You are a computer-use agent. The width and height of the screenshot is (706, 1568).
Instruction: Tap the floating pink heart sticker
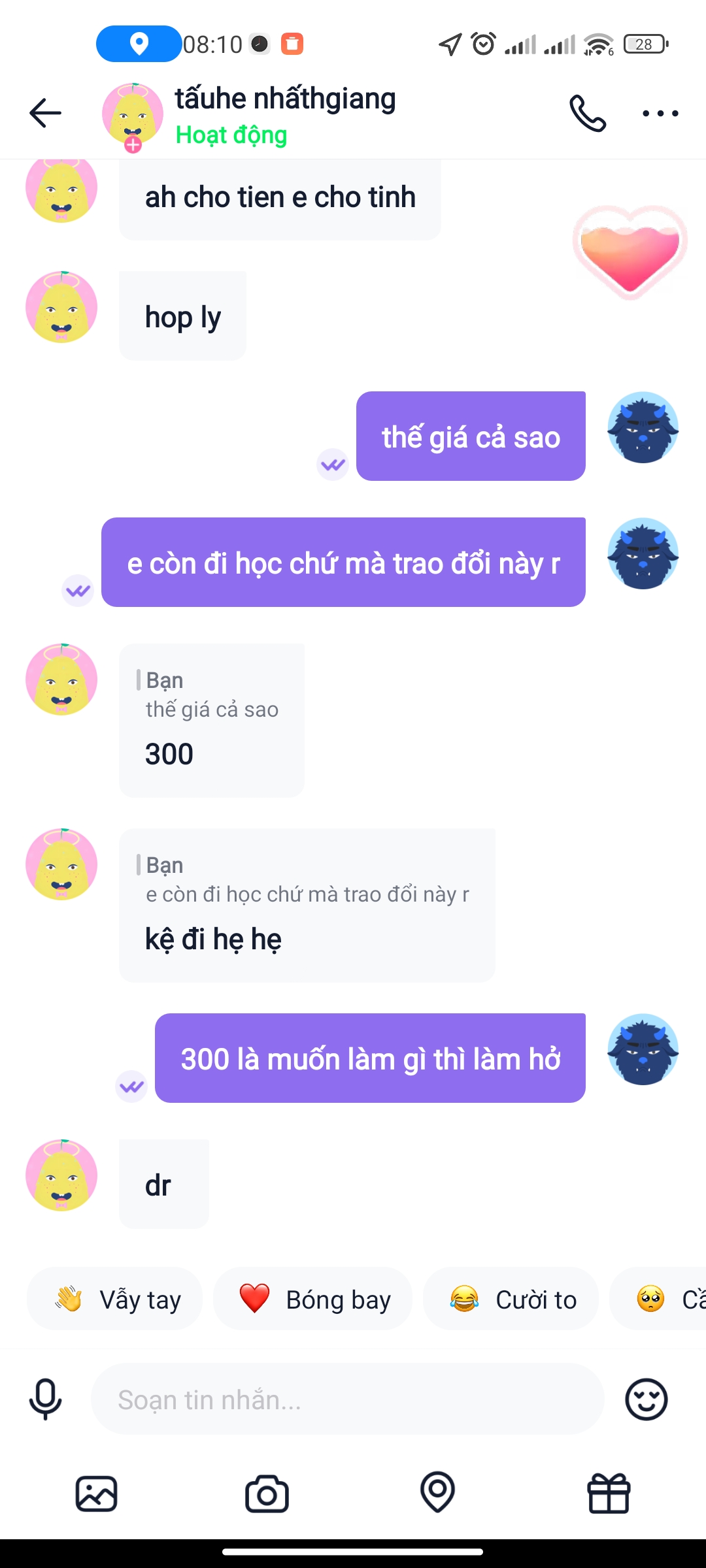(630, 252)
